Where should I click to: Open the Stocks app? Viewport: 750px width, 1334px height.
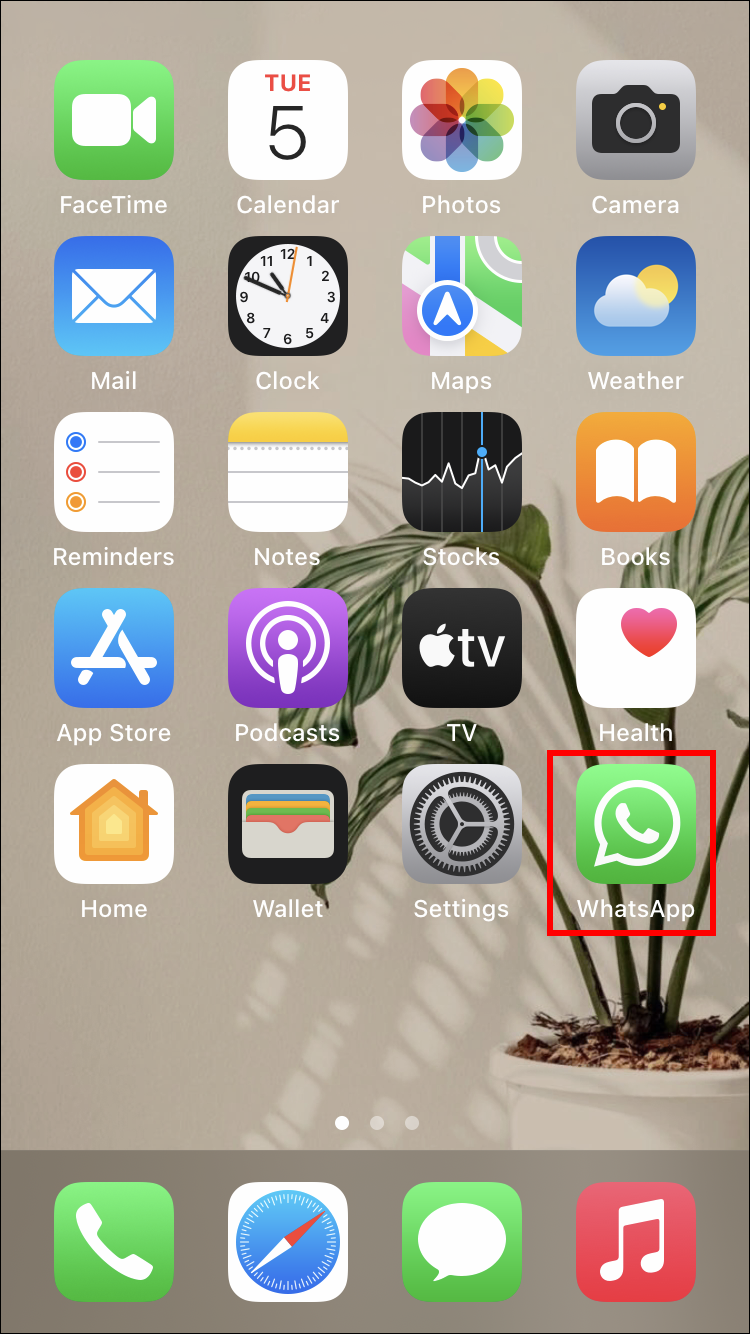click(461, 472)
